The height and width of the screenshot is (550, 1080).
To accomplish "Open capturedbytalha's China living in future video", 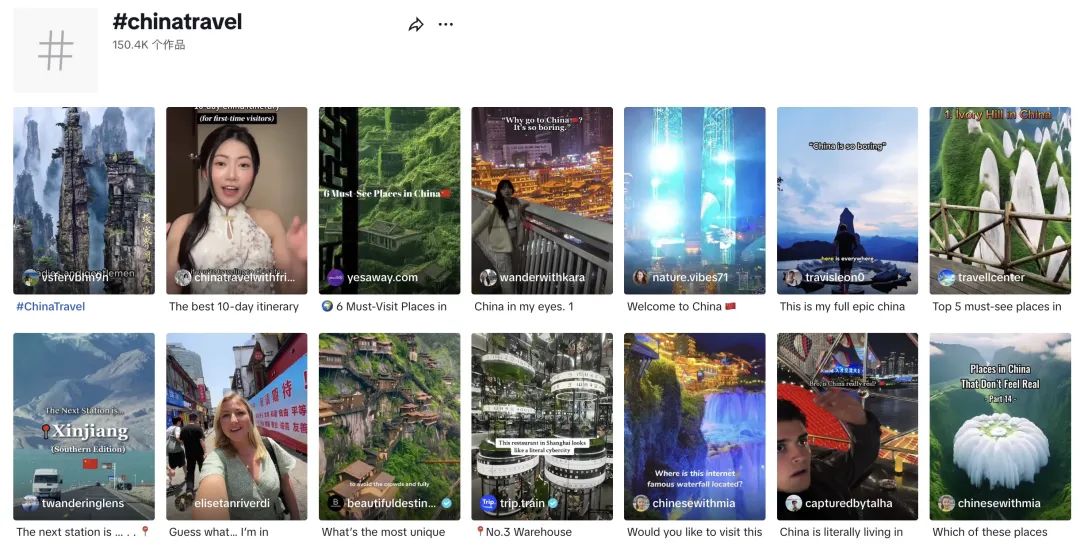I will pyautogui.click(x=847, y=426).
